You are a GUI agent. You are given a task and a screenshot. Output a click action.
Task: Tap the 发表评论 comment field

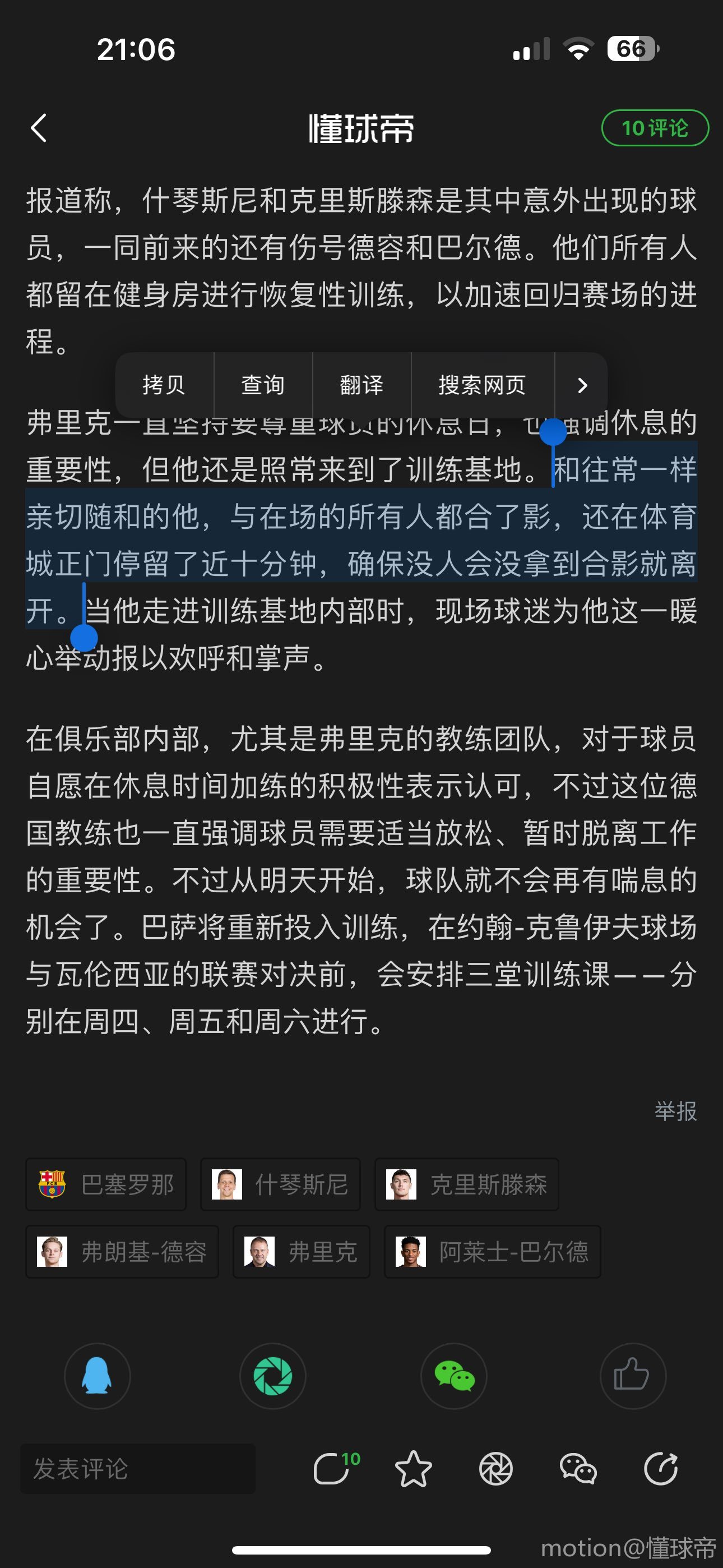(137, 1469)
